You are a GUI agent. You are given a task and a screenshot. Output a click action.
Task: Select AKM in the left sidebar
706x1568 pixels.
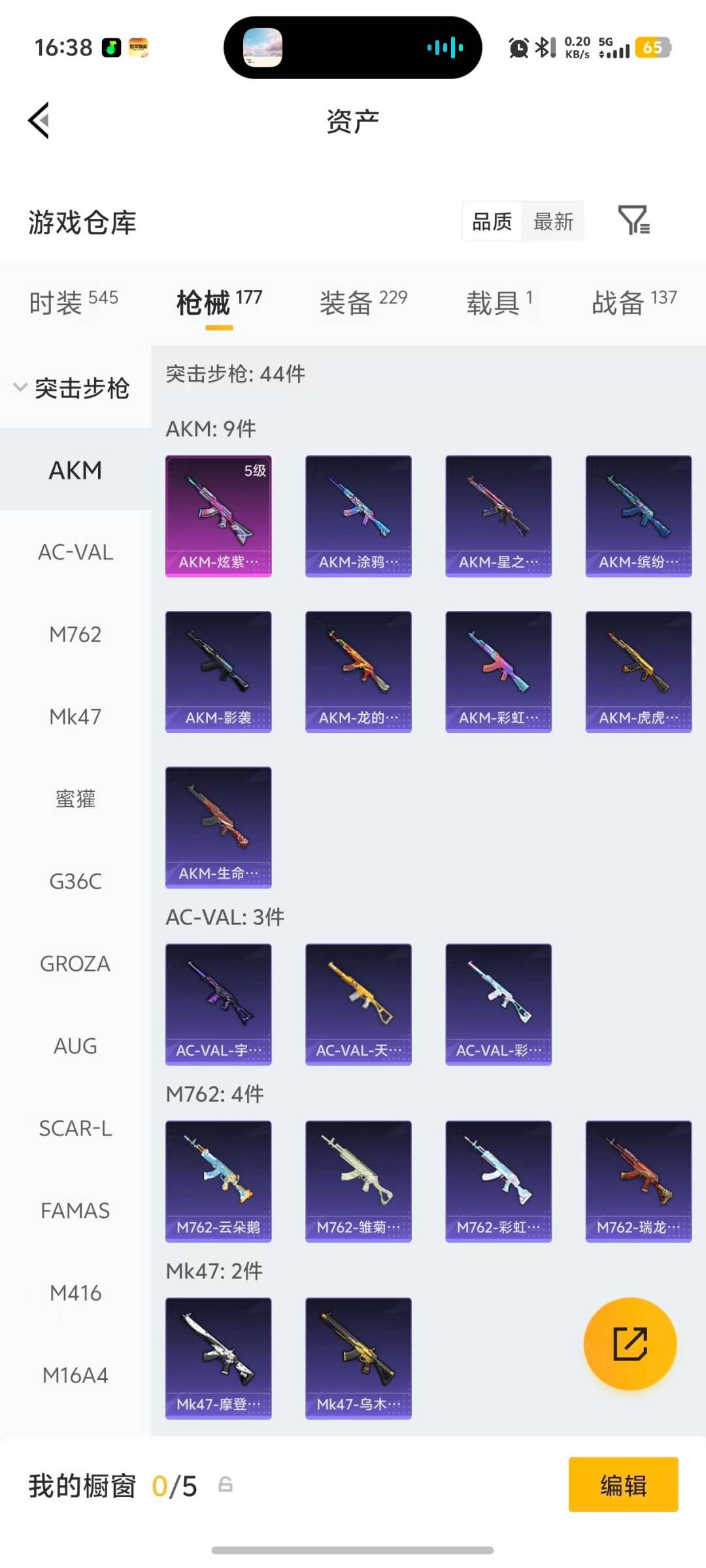coord(75,470)
